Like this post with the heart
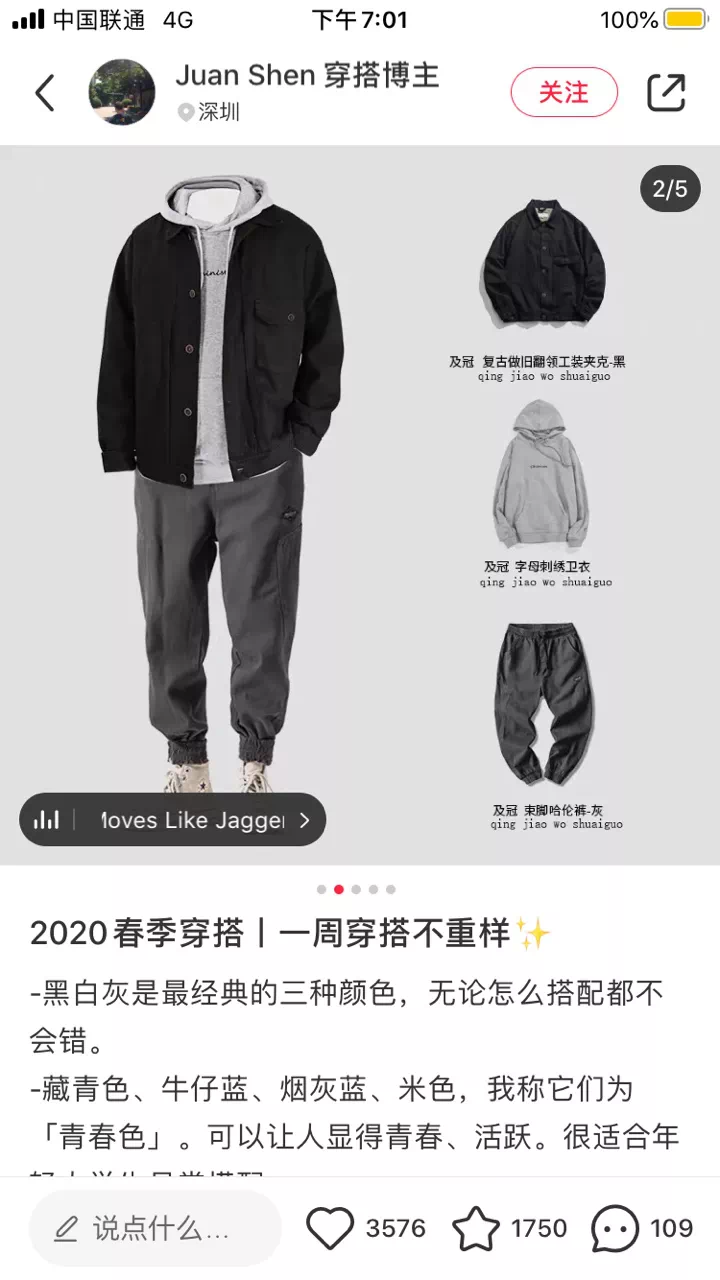The height and width of the screenshot is (1280, 720). pos(330,1228)
